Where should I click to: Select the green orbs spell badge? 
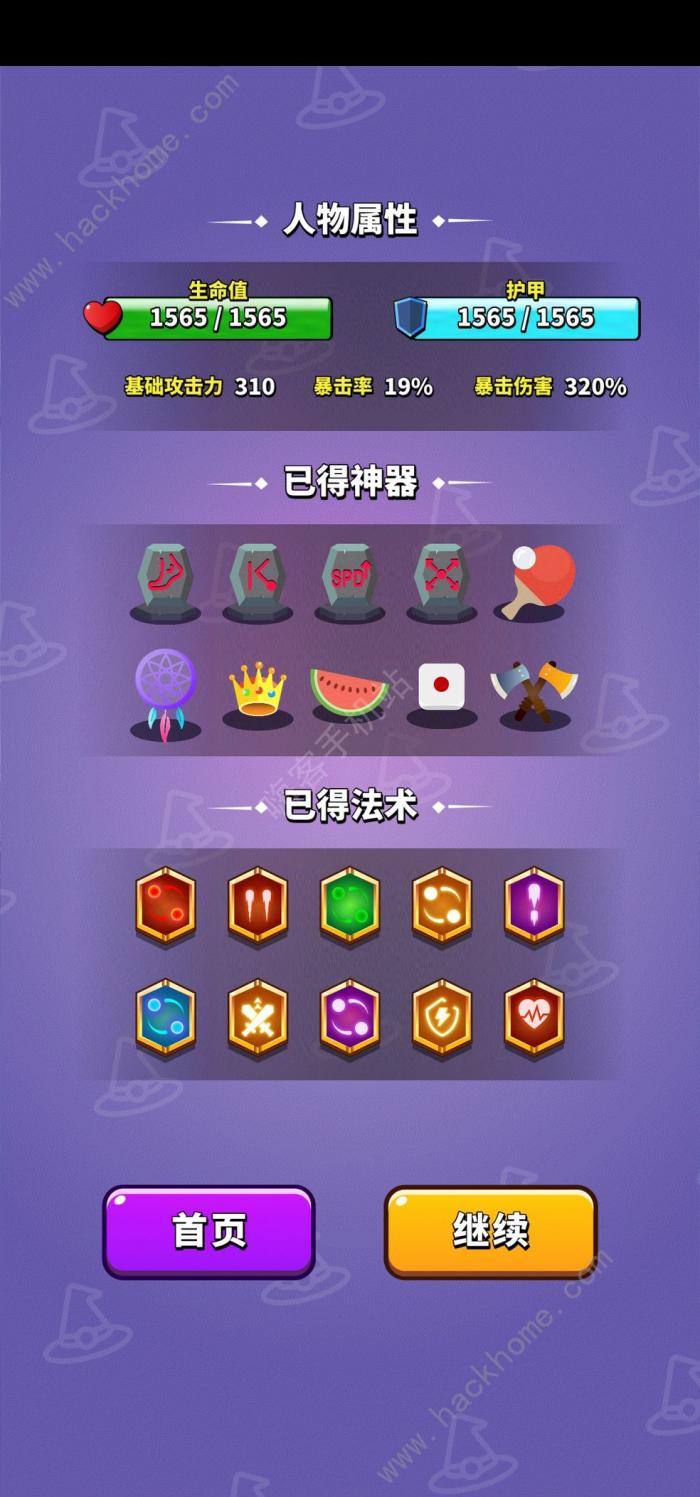pos(349,906)
